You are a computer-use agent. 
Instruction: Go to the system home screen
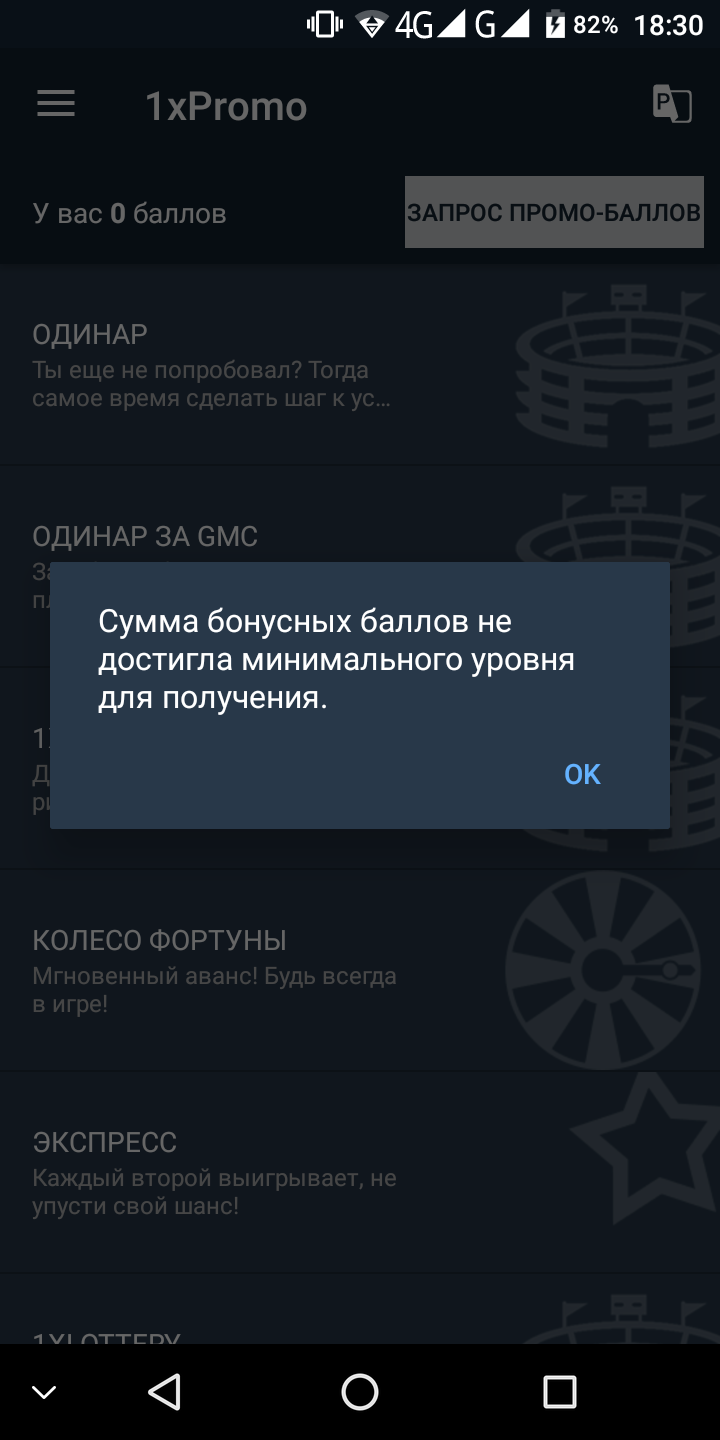click(x=360, y=1391)
